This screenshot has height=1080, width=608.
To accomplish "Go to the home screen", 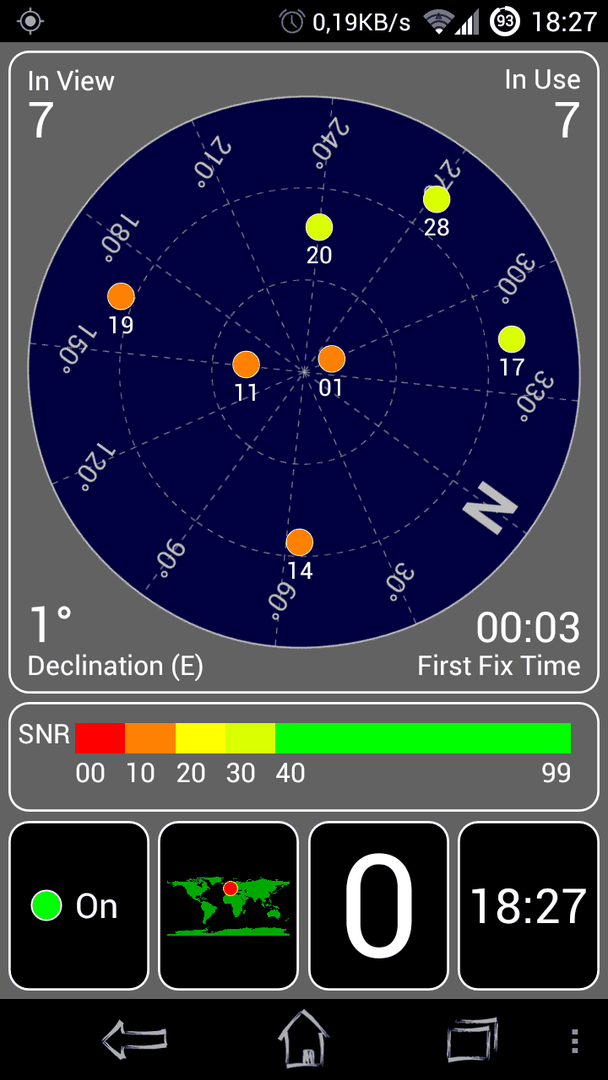I will point(304,1039).
